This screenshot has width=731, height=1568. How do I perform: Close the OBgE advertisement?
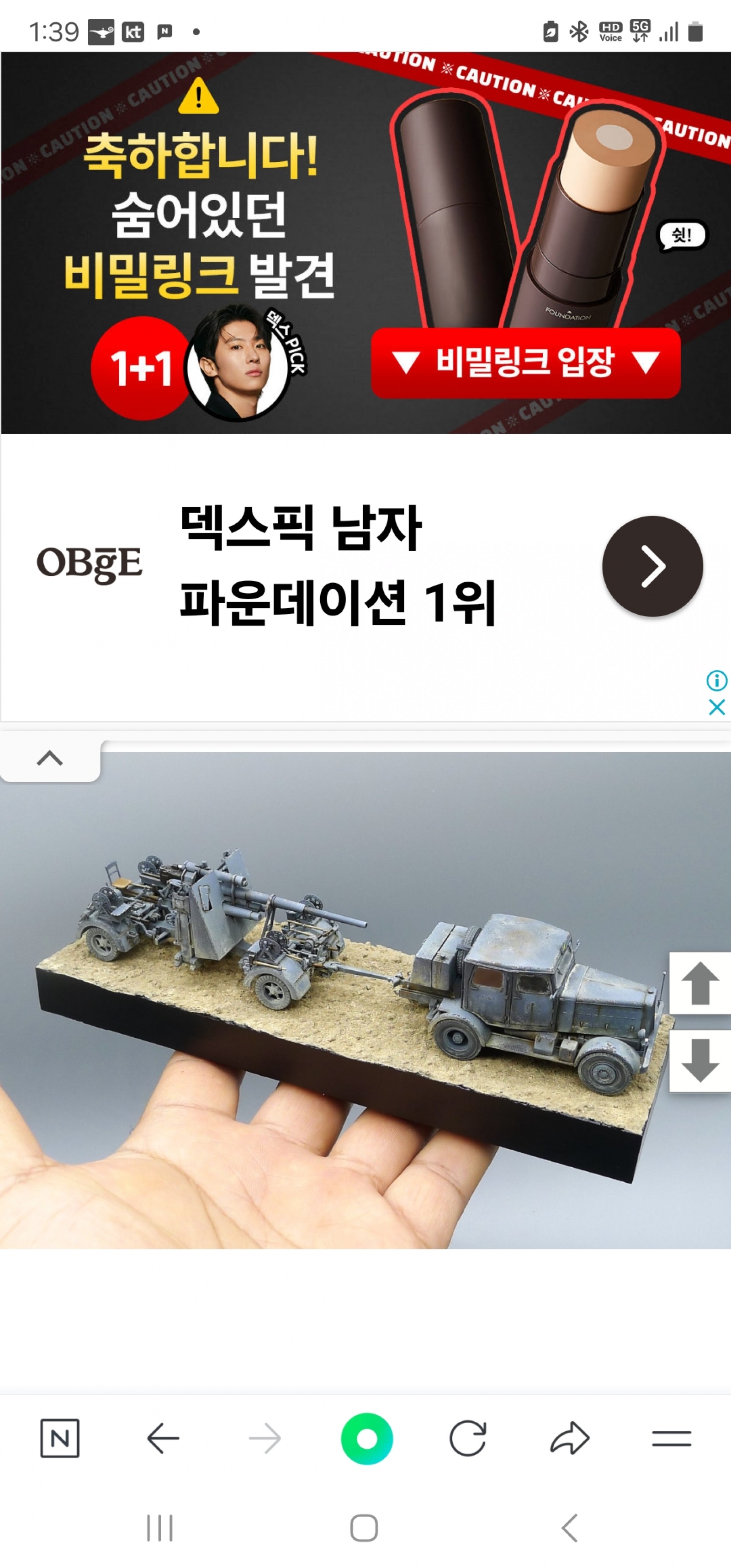(x=716, y=707)
